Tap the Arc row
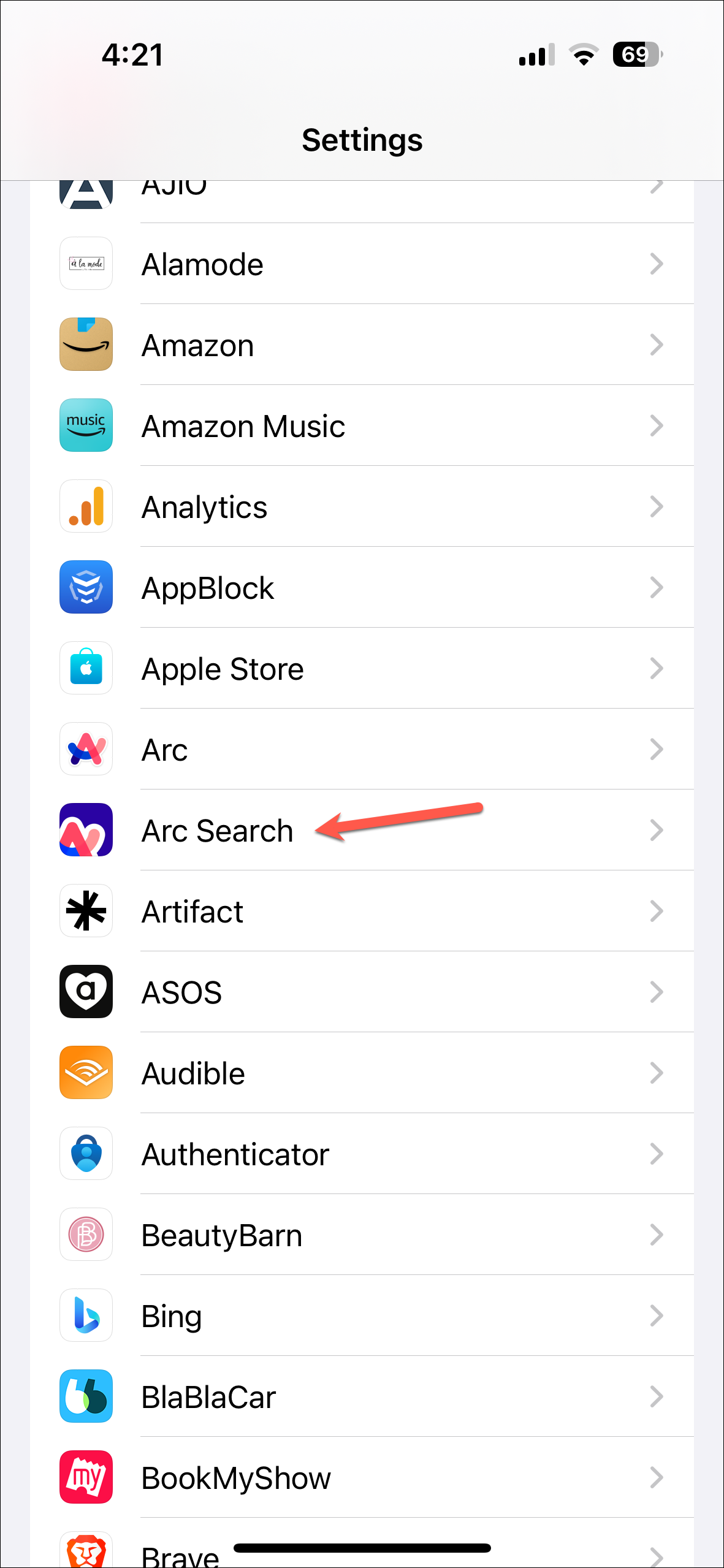Screen dimensions: 724x1568 (362, 750)
